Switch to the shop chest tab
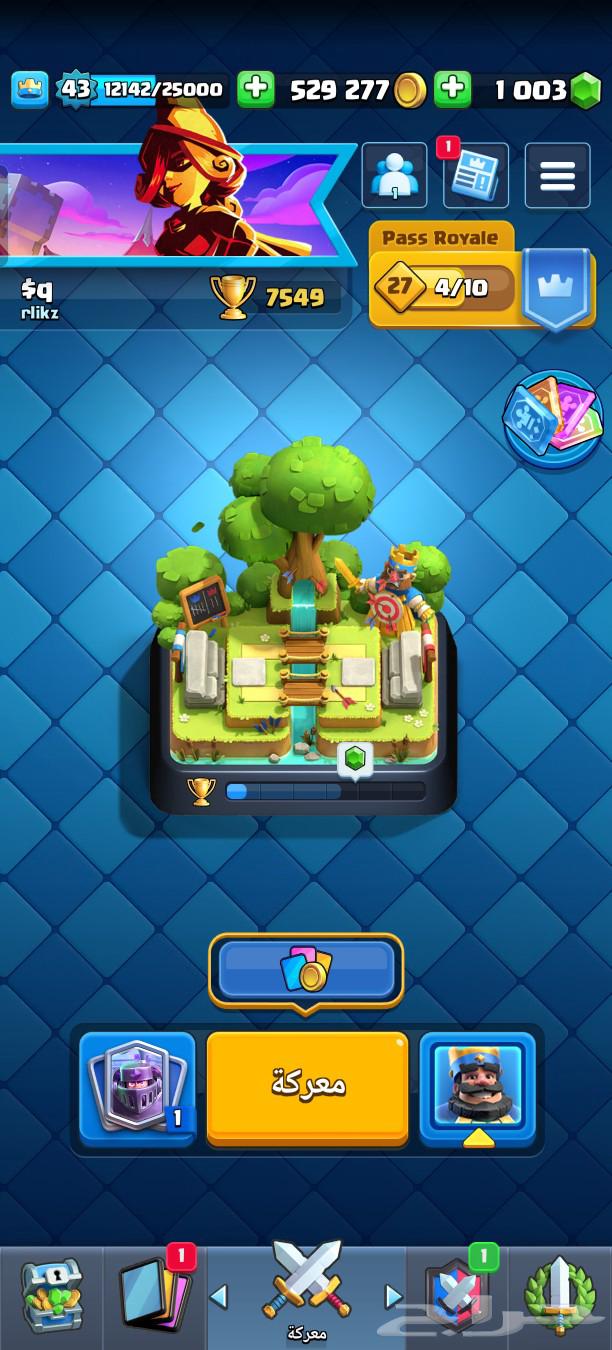612x1350 pixels. [x=51, y=1296]
